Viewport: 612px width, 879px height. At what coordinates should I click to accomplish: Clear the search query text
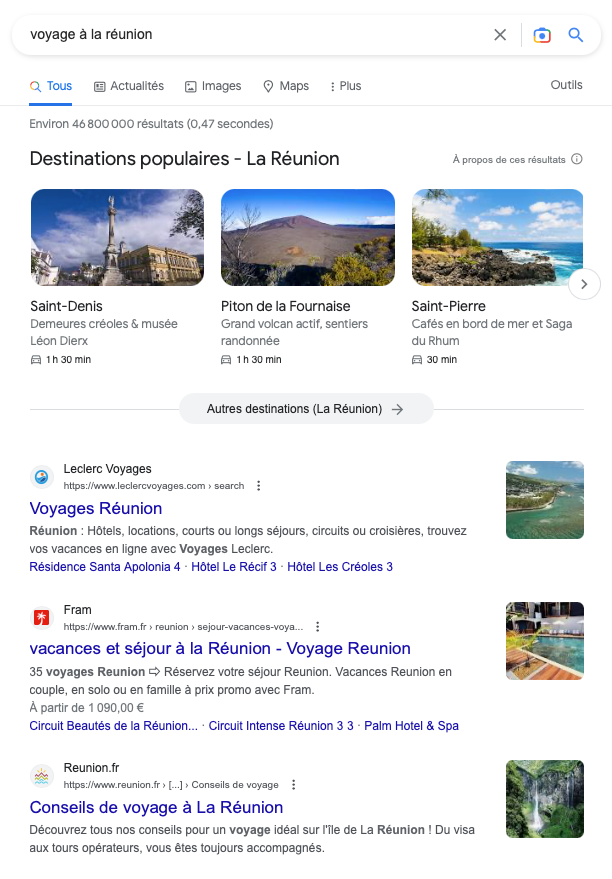pos(500,35)
